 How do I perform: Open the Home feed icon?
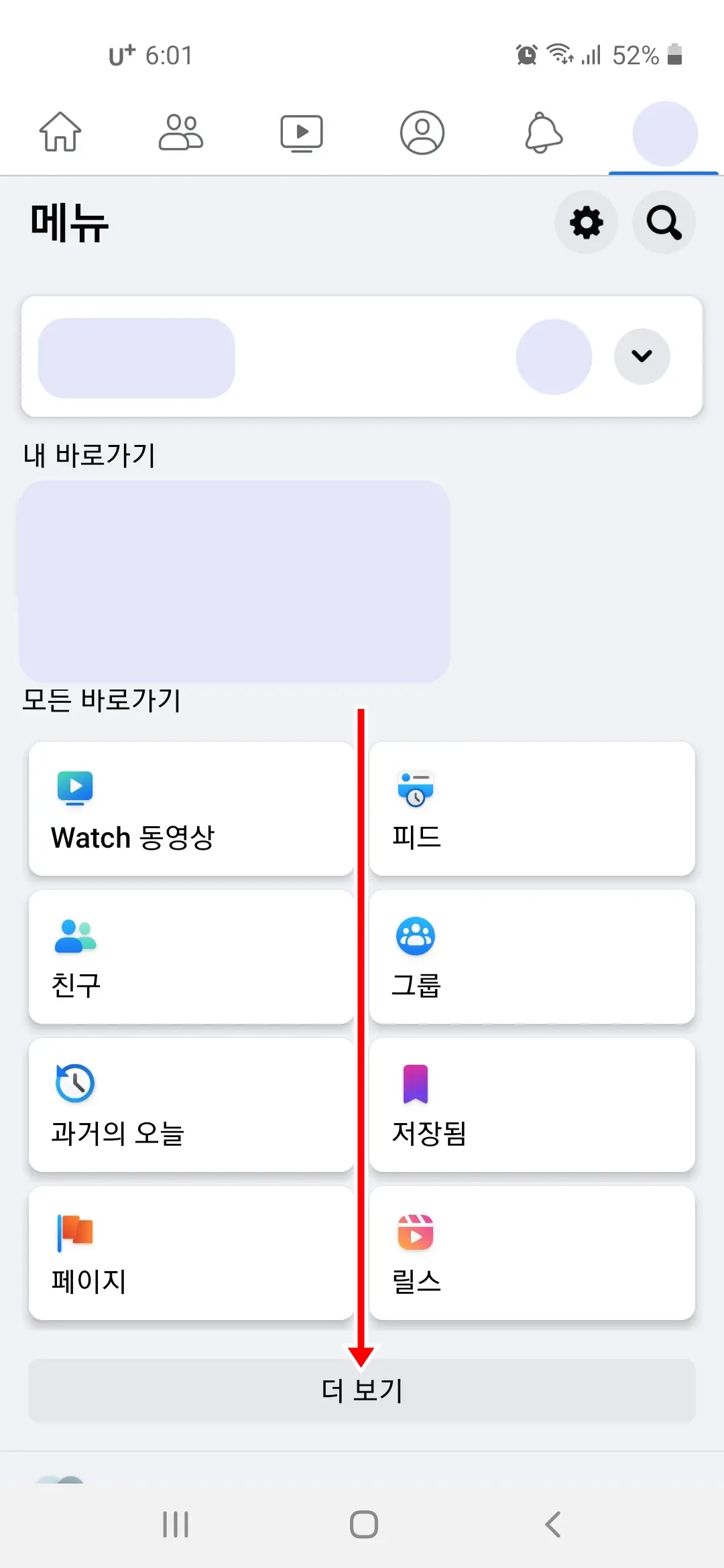pos(61,132)
